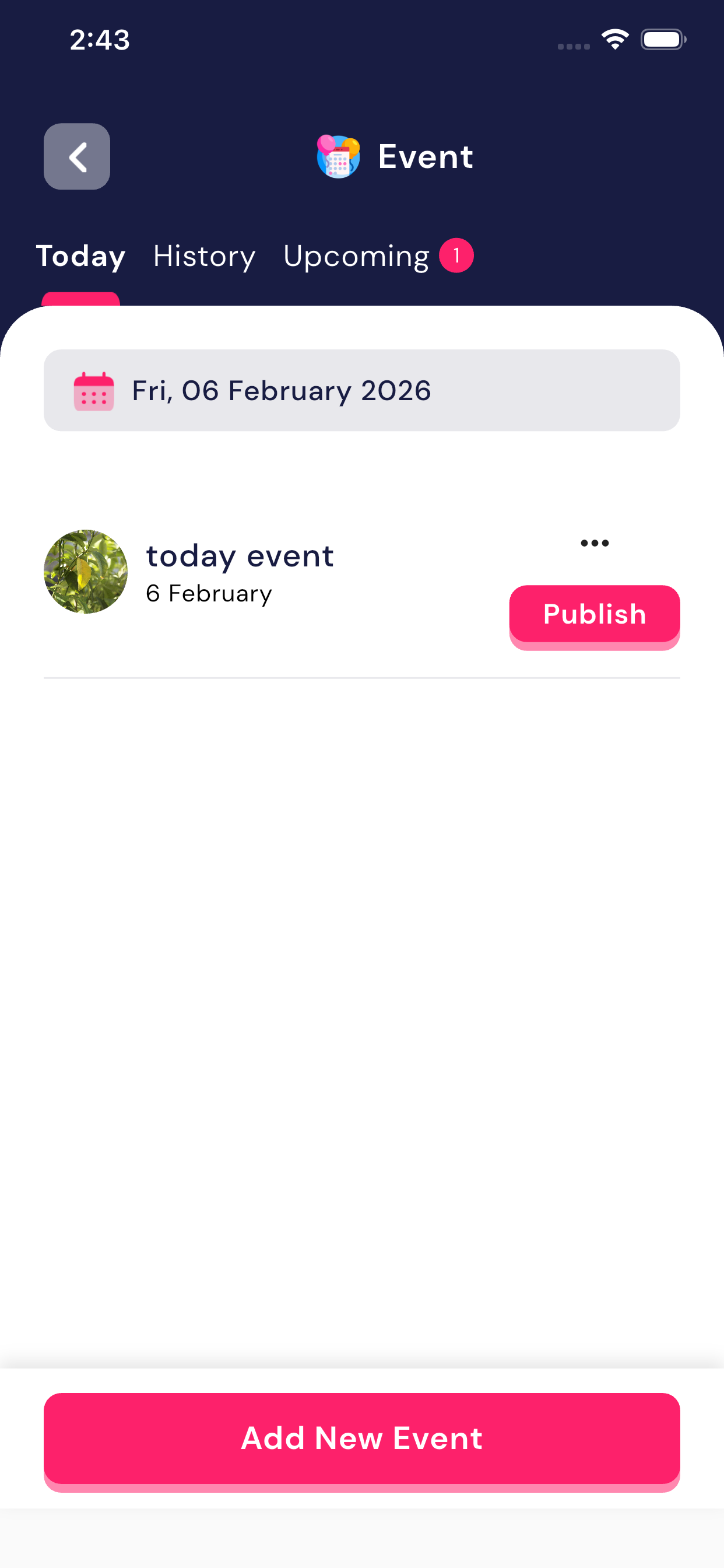This screenshot has width=724, height=1568.
Task: Go back using the back arrow
Action: pos(77,156)
